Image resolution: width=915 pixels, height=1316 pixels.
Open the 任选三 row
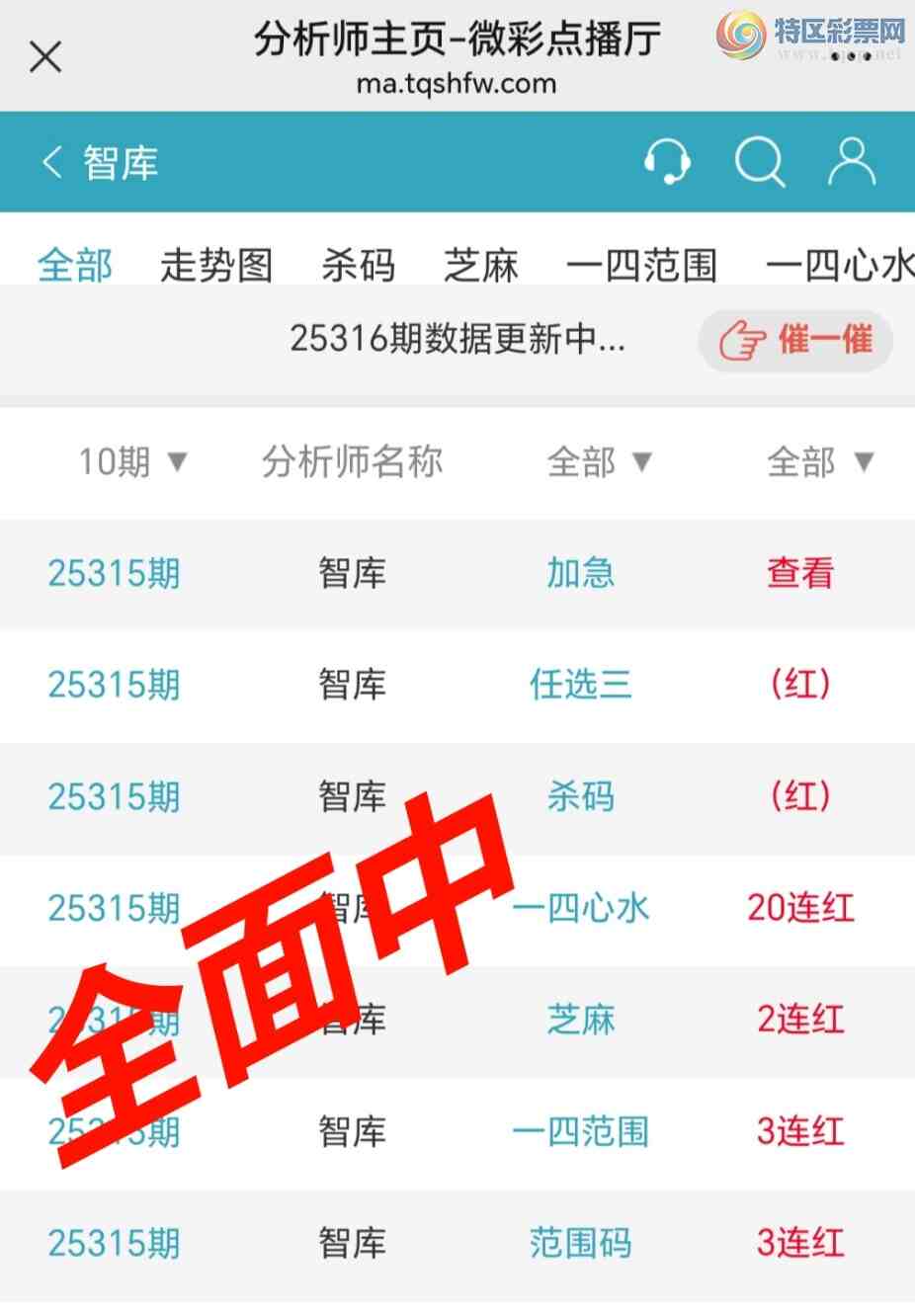(x=580, y=684)
